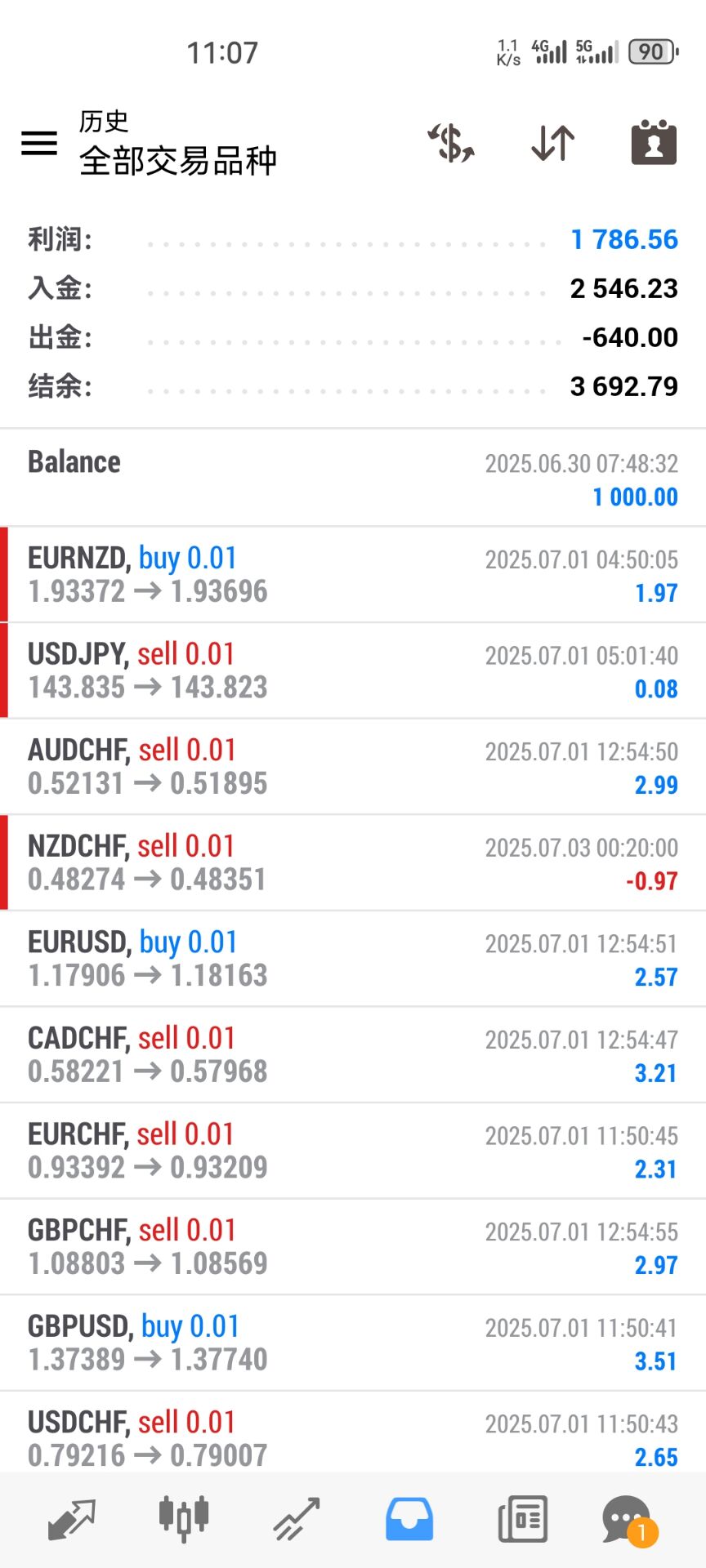Open the hamburger drawer menu

[39, 144]
